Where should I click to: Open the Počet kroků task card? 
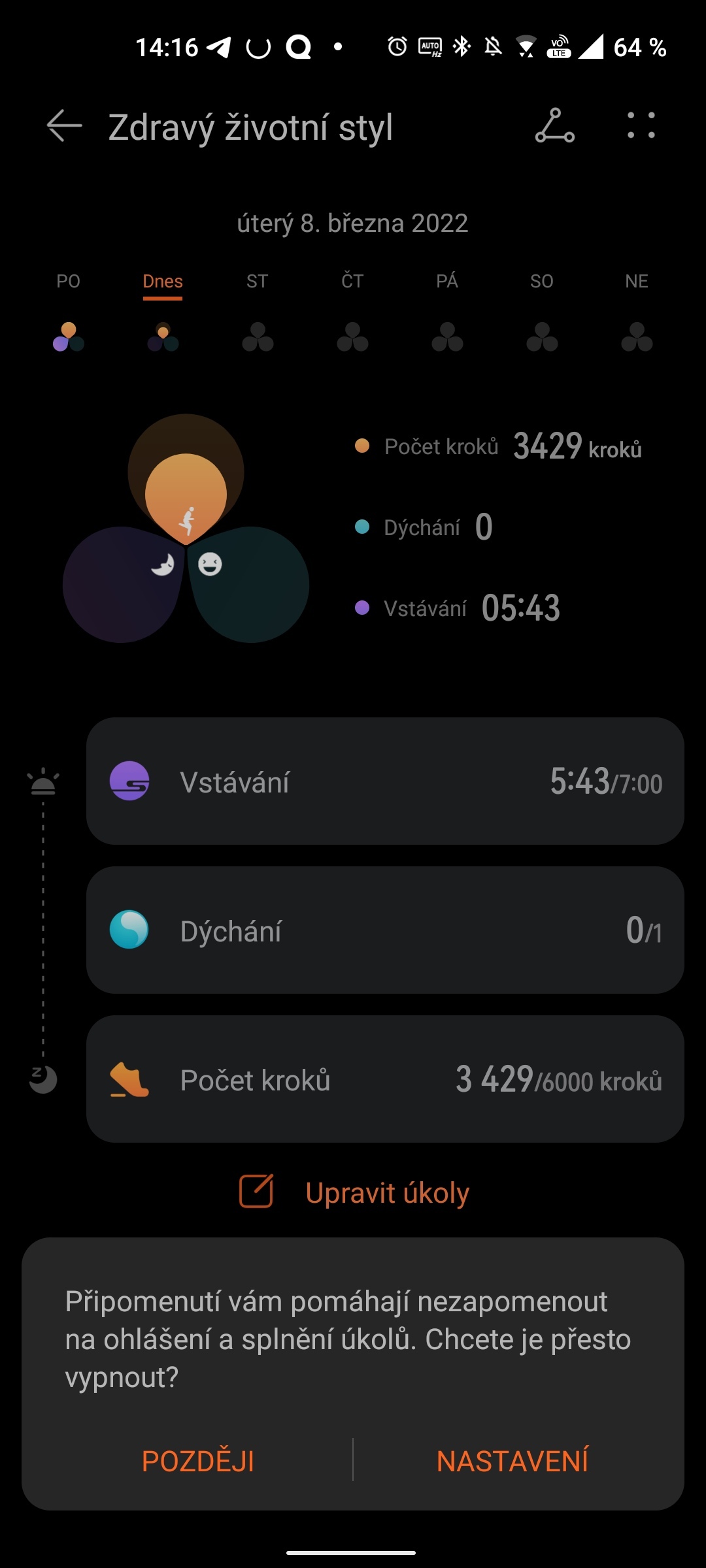[386, 1079]
